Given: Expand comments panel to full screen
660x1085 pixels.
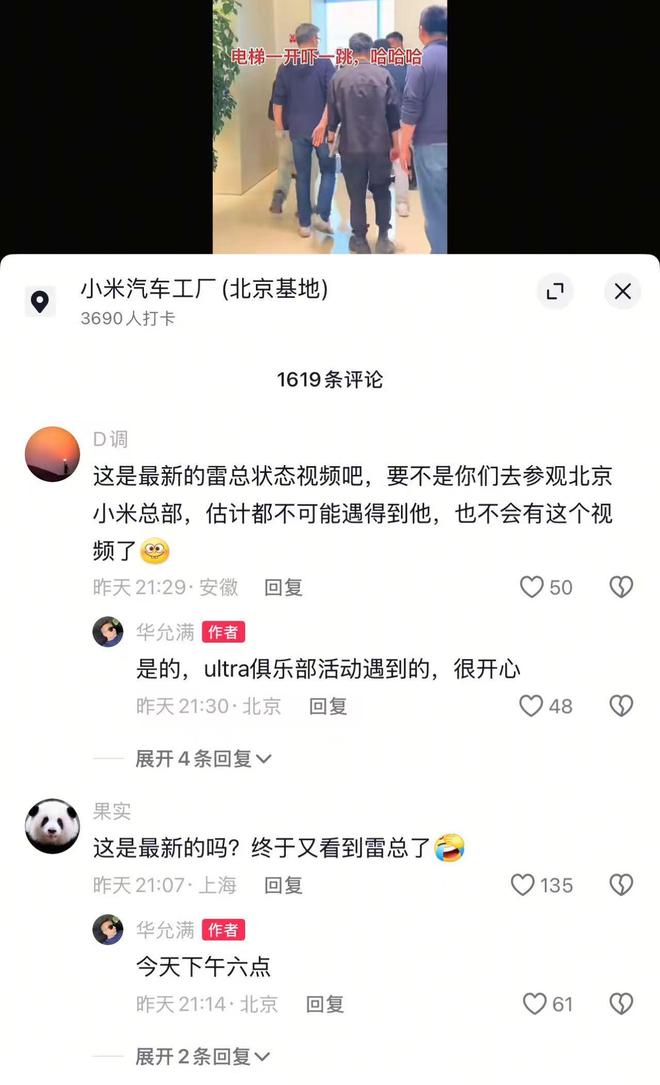Looking at the screenshot, I should point(555,291).
